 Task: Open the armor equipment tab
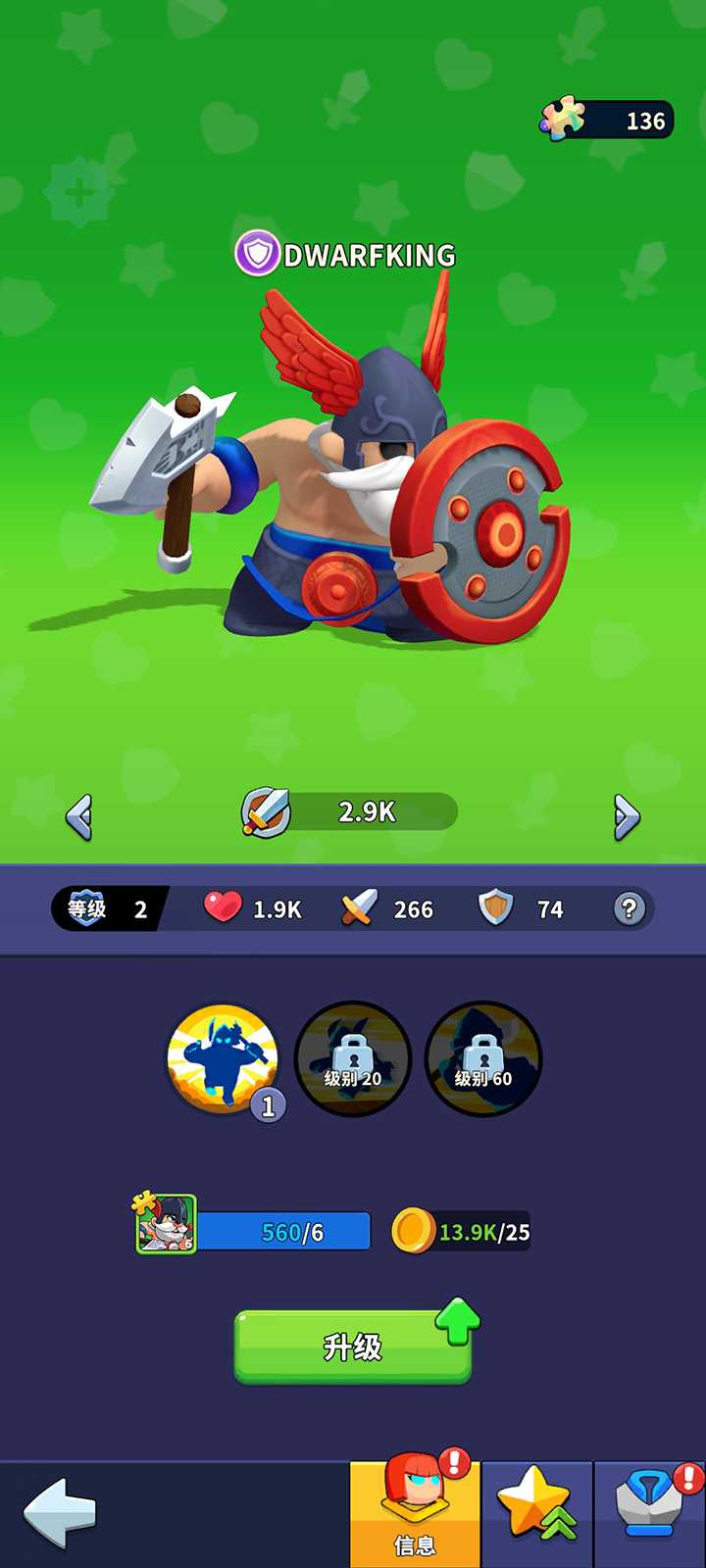(x=649, y=1513)
